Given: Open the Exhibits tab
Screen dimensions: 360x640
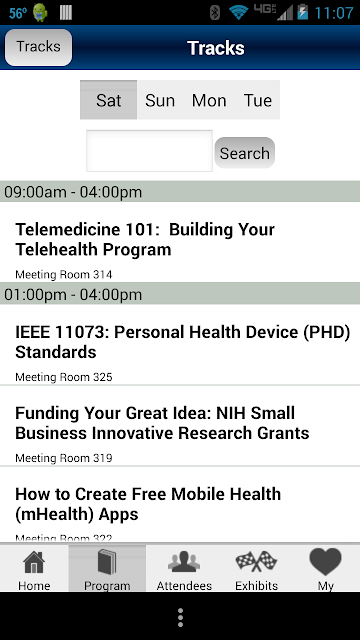Looking at the screenshot, I should pos(256,569).
